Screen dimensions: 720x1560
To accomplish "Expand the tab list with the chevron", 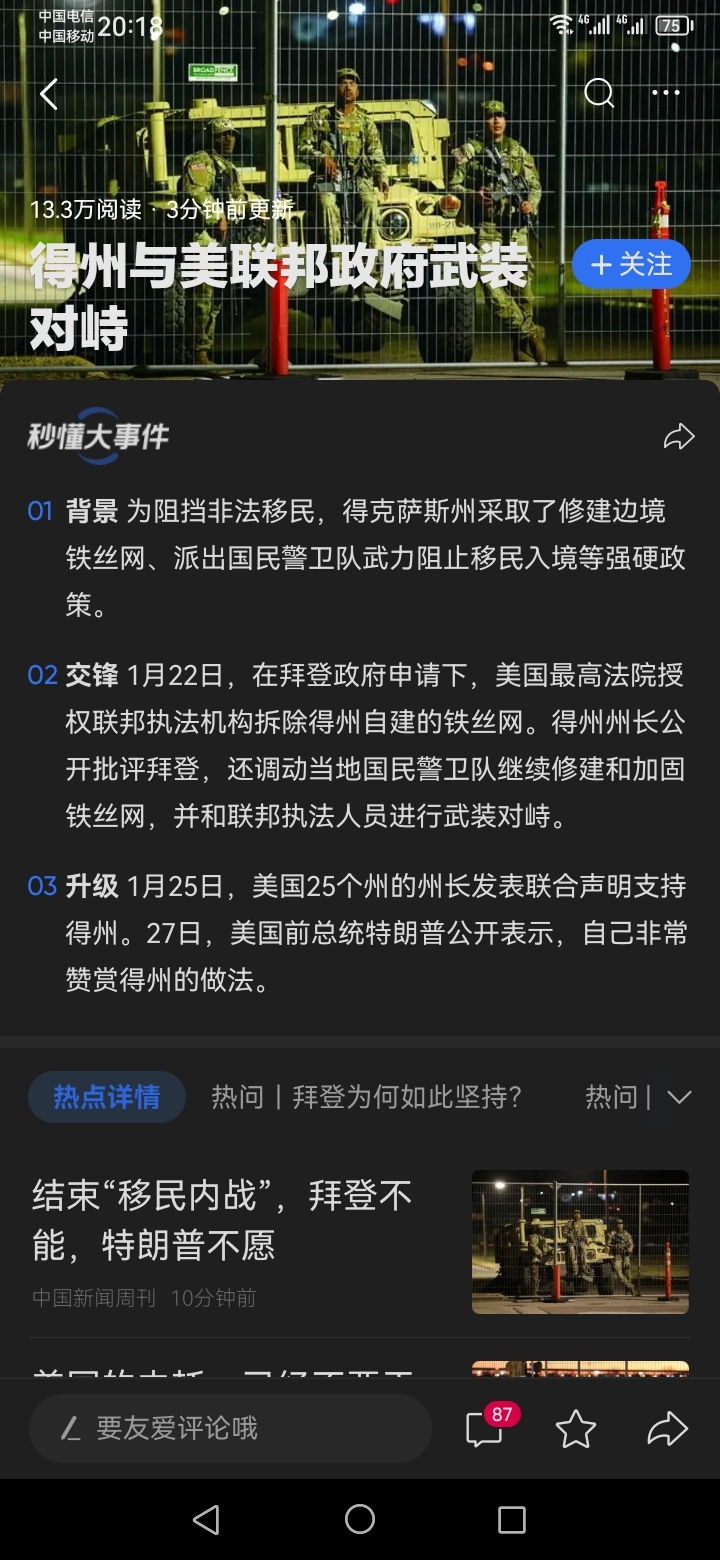I will pyautogui.click(x=679, y=1097).
